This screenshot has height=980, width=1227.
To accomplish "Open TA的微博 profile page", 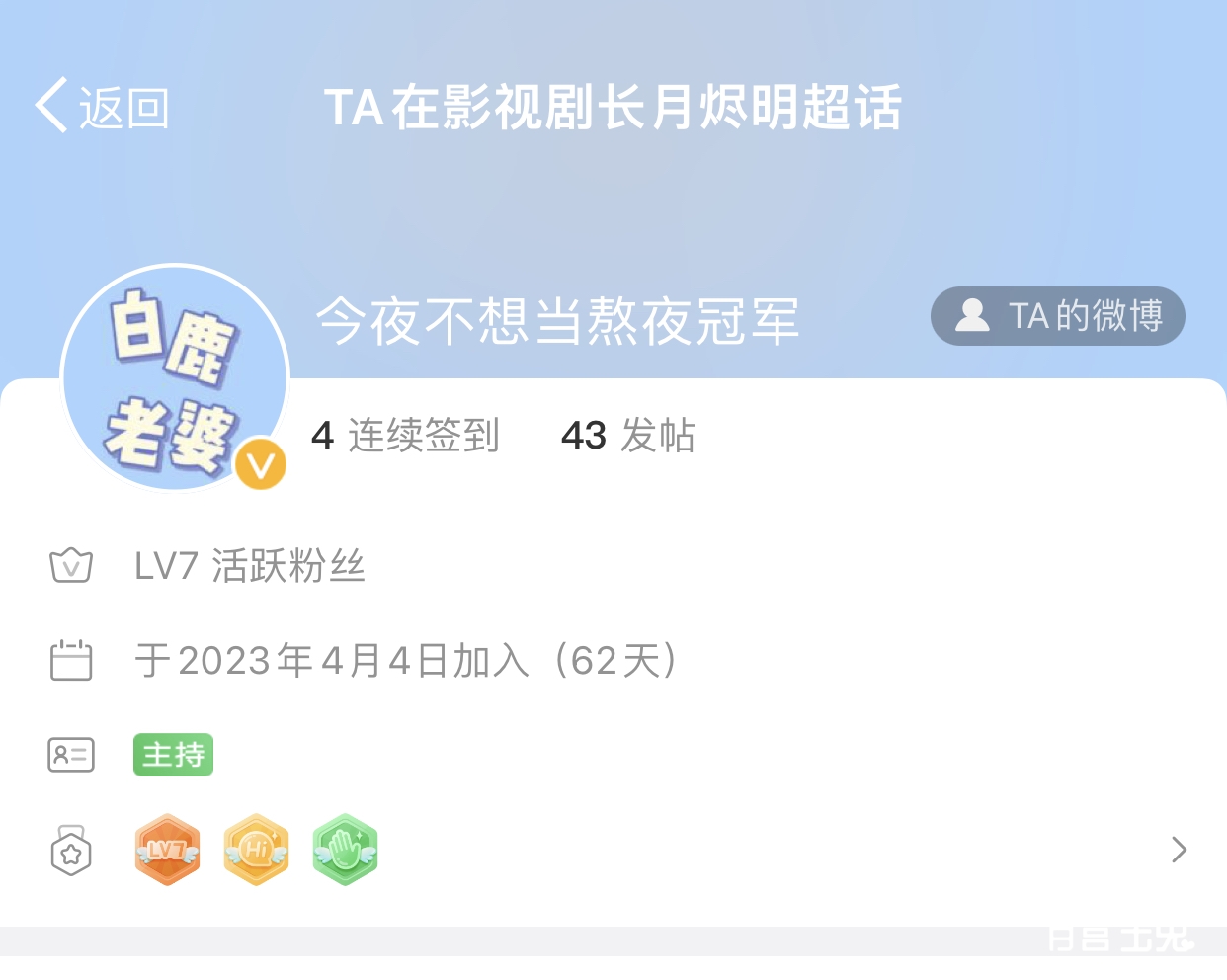I will 1057,316.
